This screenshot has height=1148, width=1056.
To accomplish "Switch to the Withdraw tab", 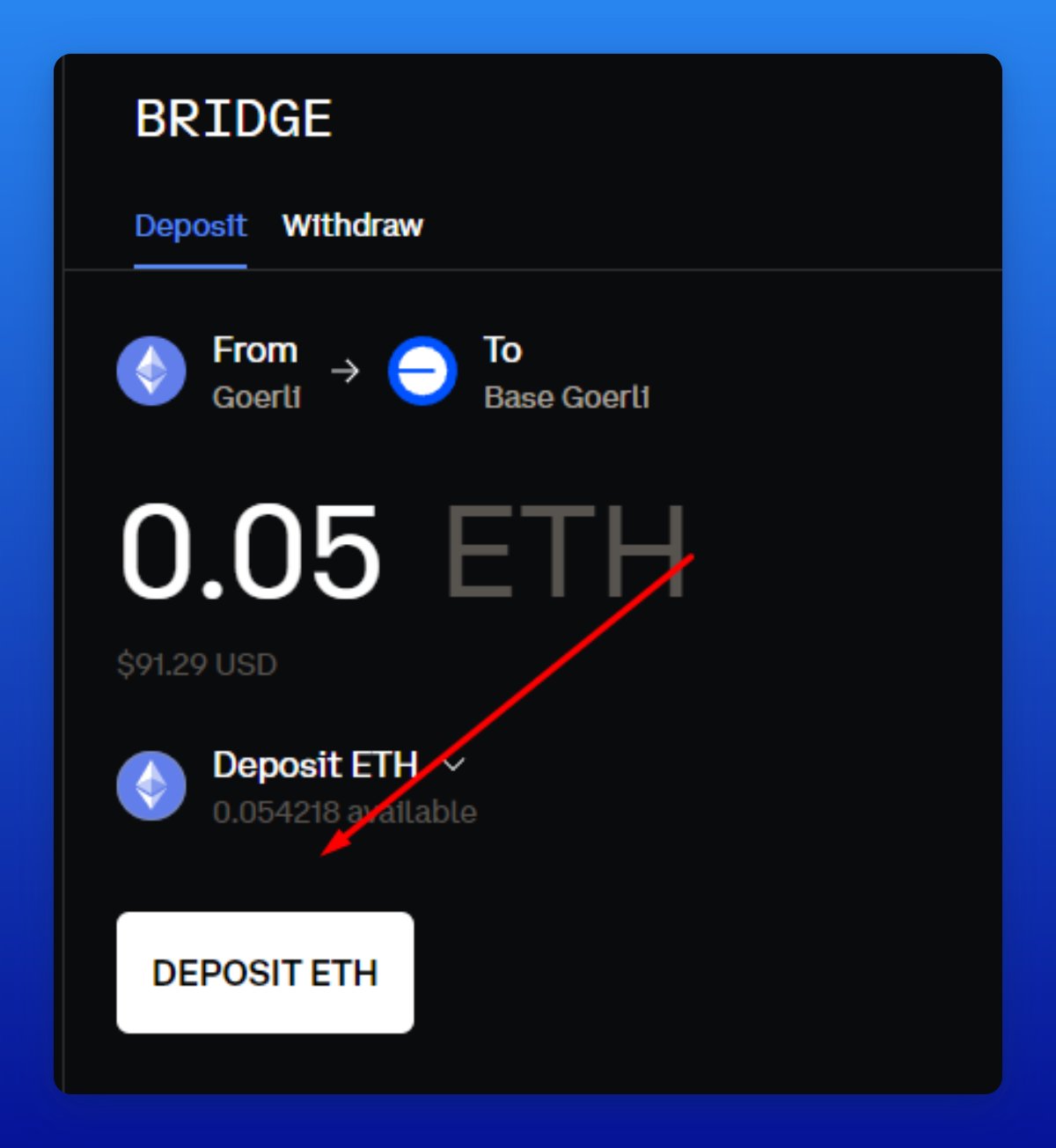I will (x=352, y=226).
